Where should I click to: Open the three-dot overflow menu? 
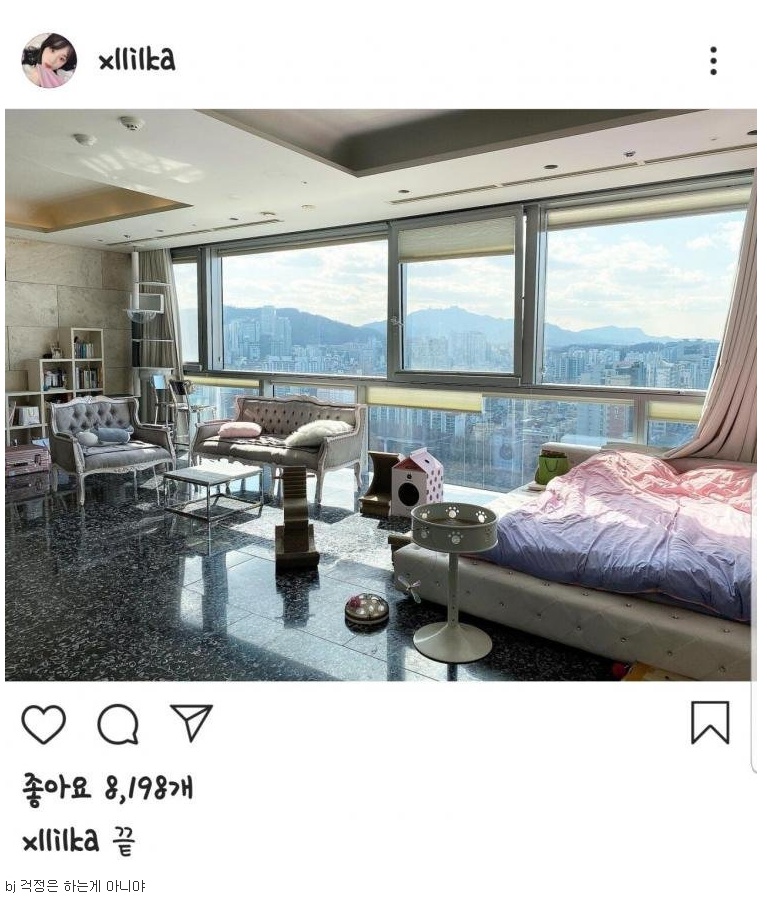pyautogui.click(x=713, y=61)
